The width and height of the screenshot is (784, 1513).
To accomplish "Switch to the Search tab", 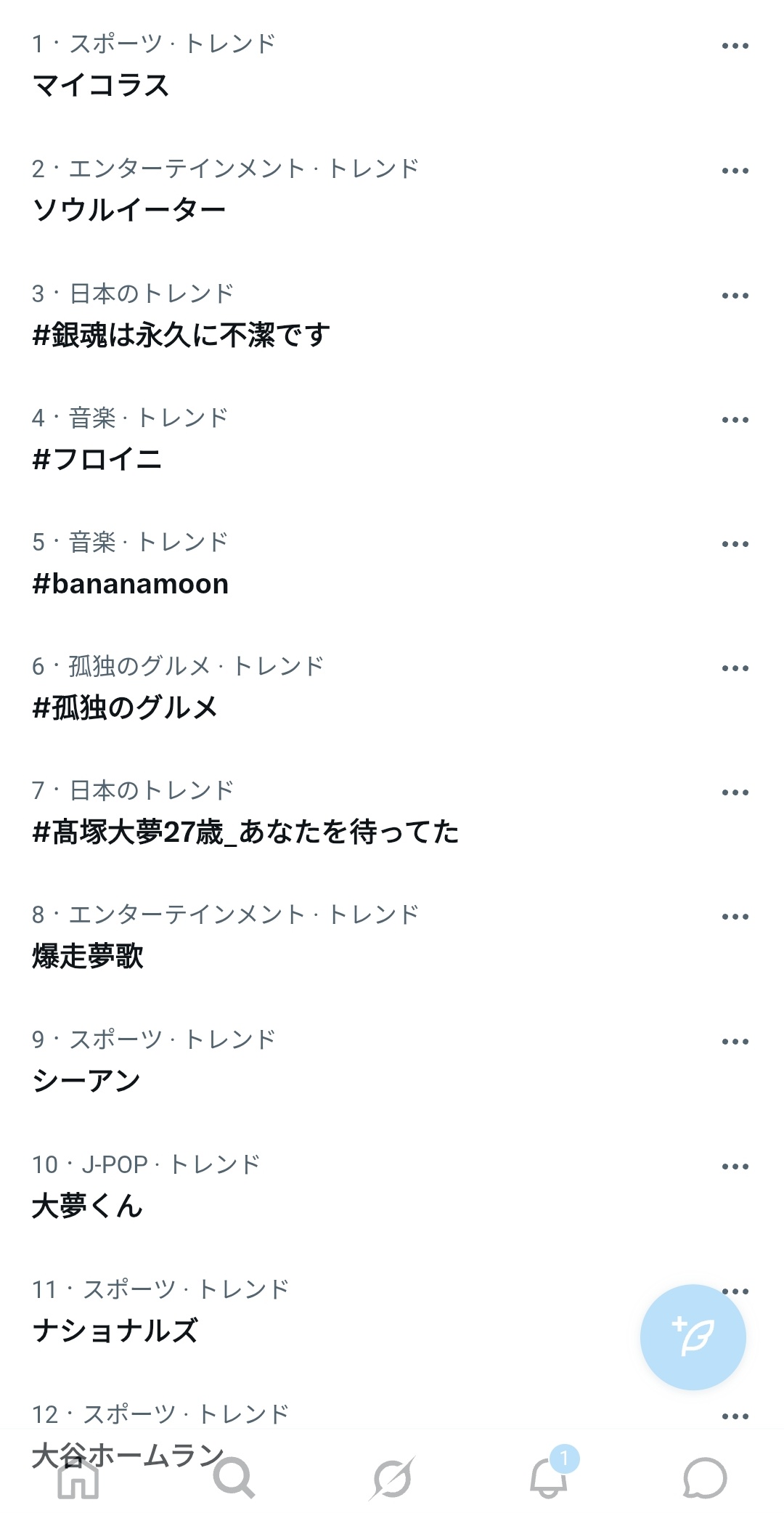I will click(x=234, y=1477).
